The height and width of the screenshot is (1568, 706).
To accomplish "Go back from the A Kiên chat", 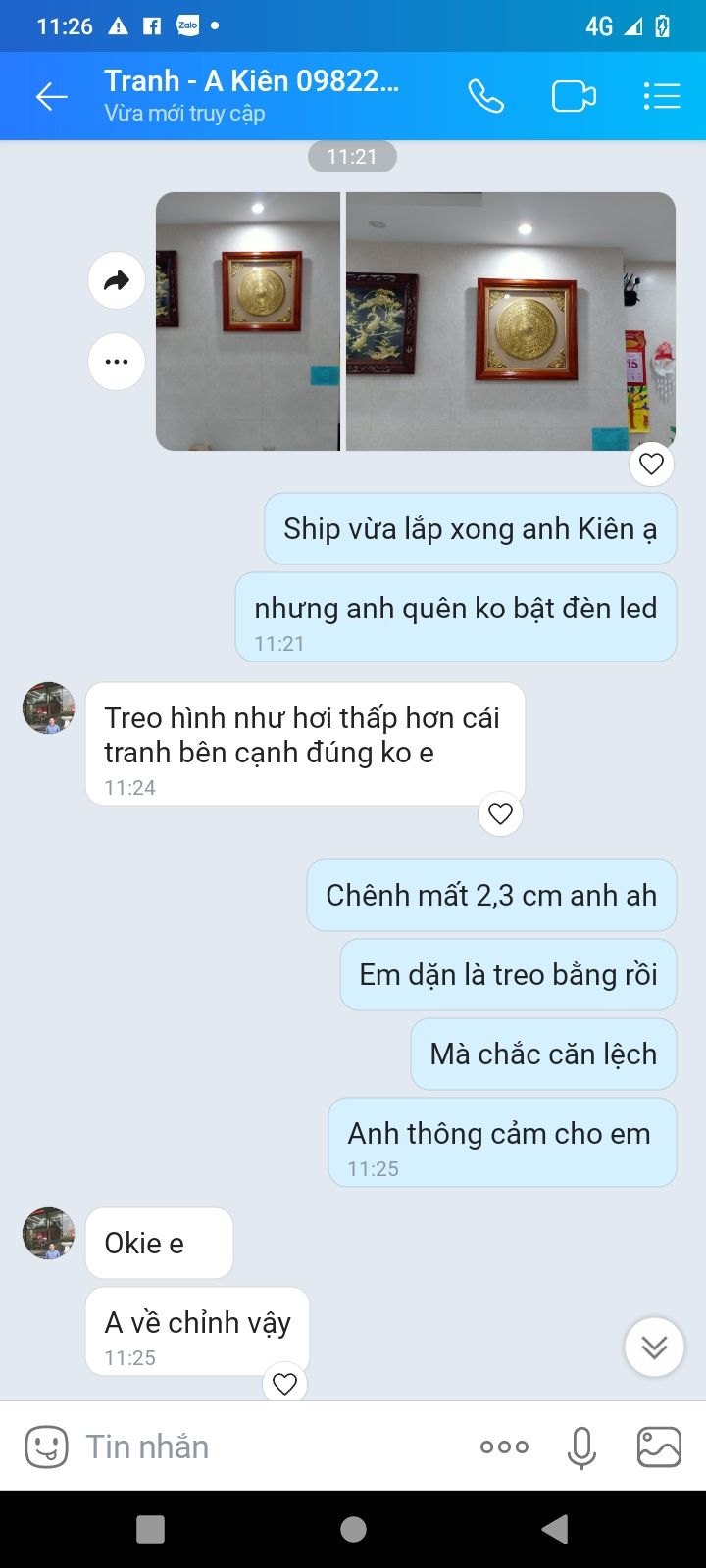I will 51,96.
